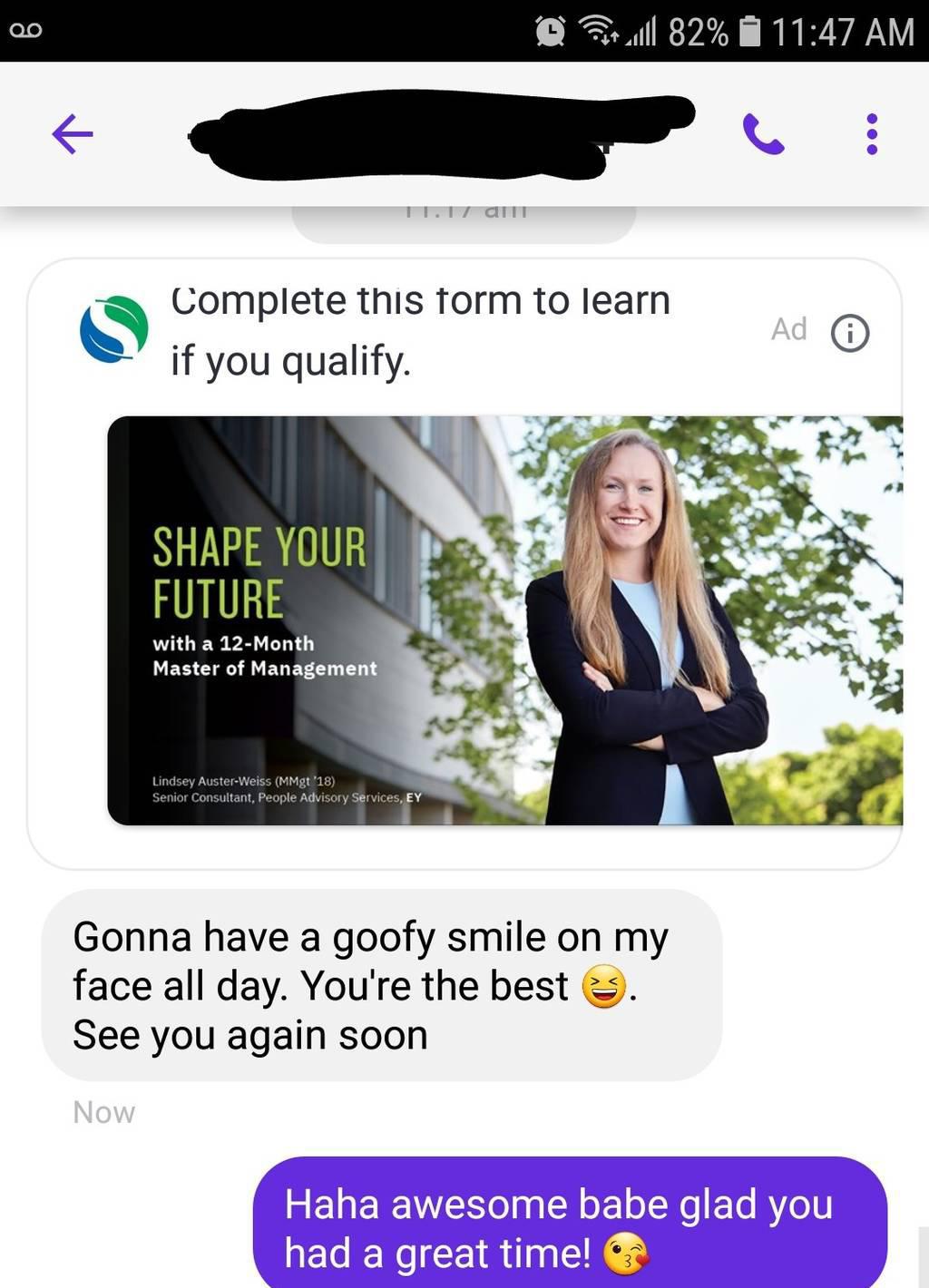Viewport: 929px width, 1288px height.
Task: View ad info via the circled i icon
Action: pos(850,333)
